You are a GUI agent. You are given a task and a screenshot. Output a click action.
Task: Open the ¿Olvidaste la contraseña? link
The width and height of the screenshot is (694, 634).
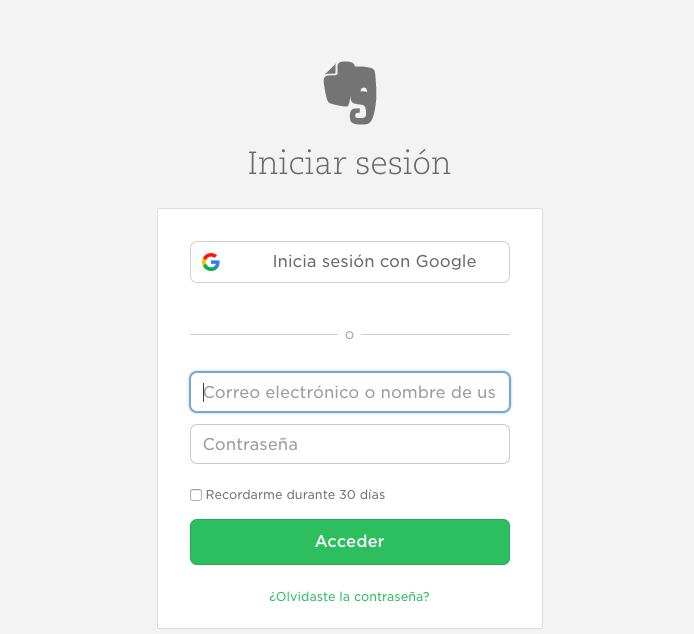click(349, 596)
